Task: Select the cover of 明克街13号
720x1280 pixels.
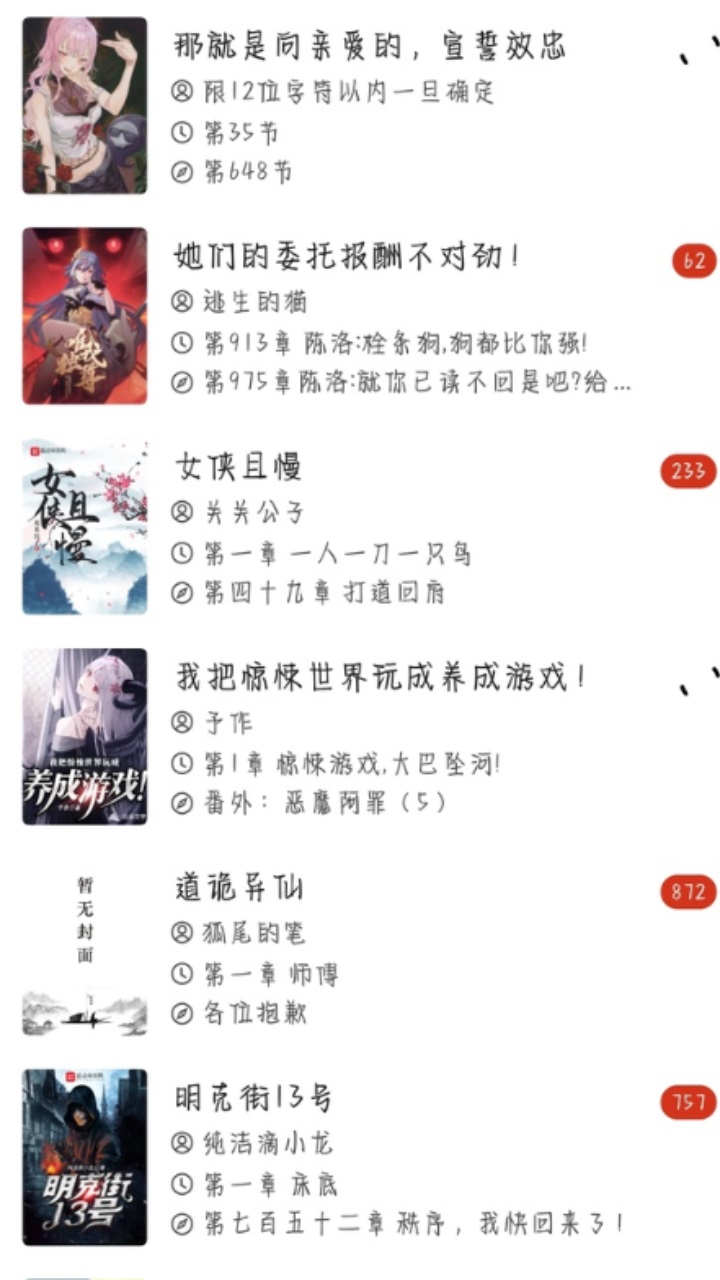Action: [83, 1160]
